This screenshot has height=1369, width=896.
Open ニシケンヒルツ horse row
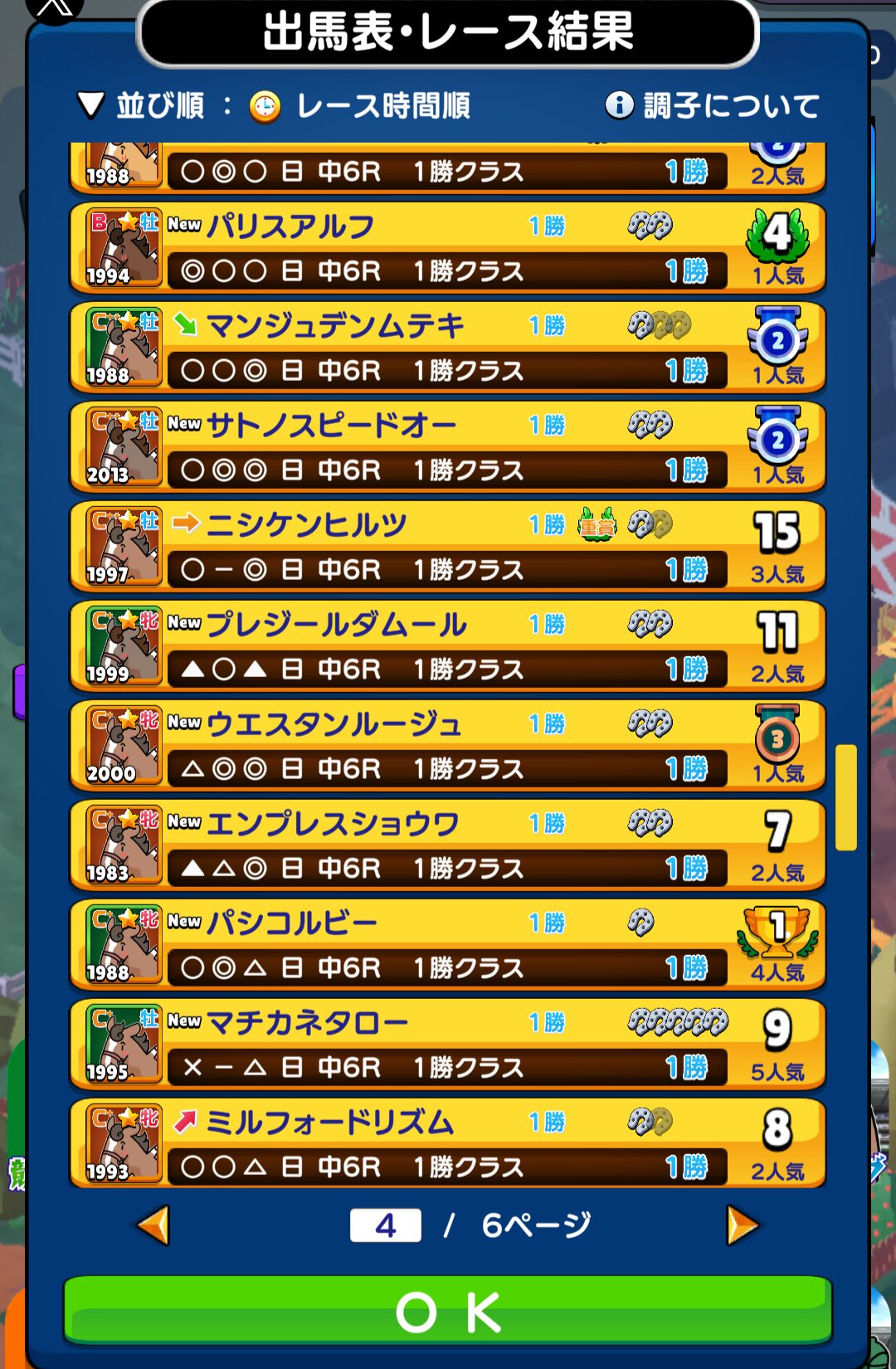(x=448, y=547)
